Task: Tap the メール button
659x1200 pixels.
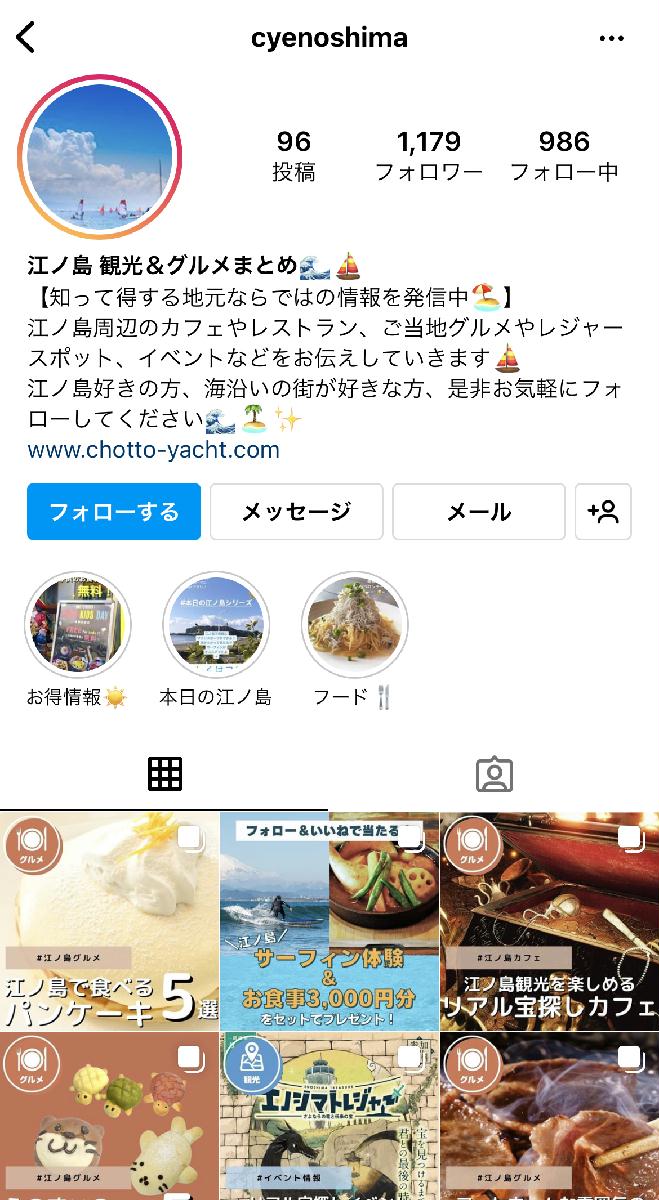Action: click(478, 512)
